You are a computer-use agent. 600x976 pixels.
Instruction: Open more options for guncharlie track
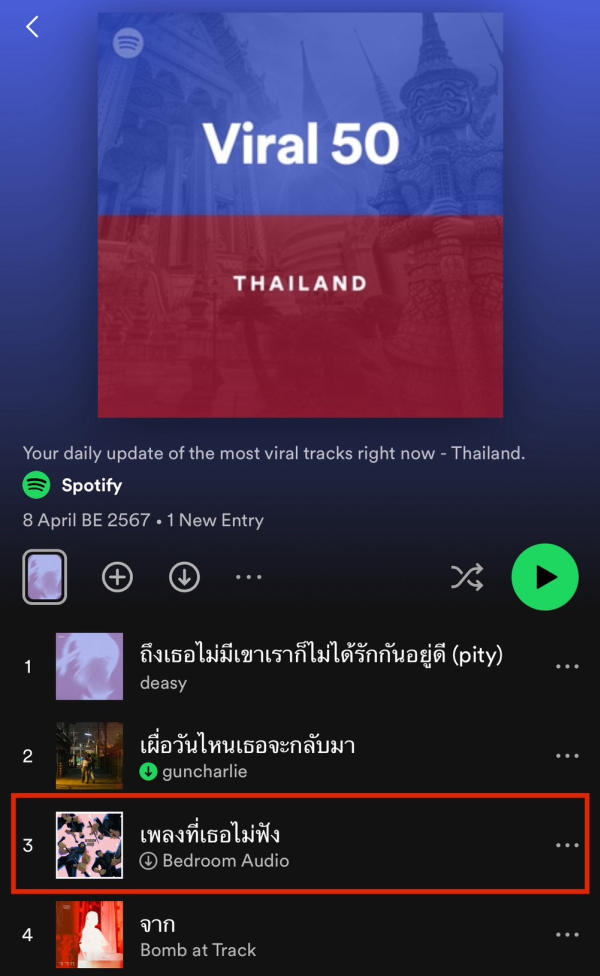point(567,757)
